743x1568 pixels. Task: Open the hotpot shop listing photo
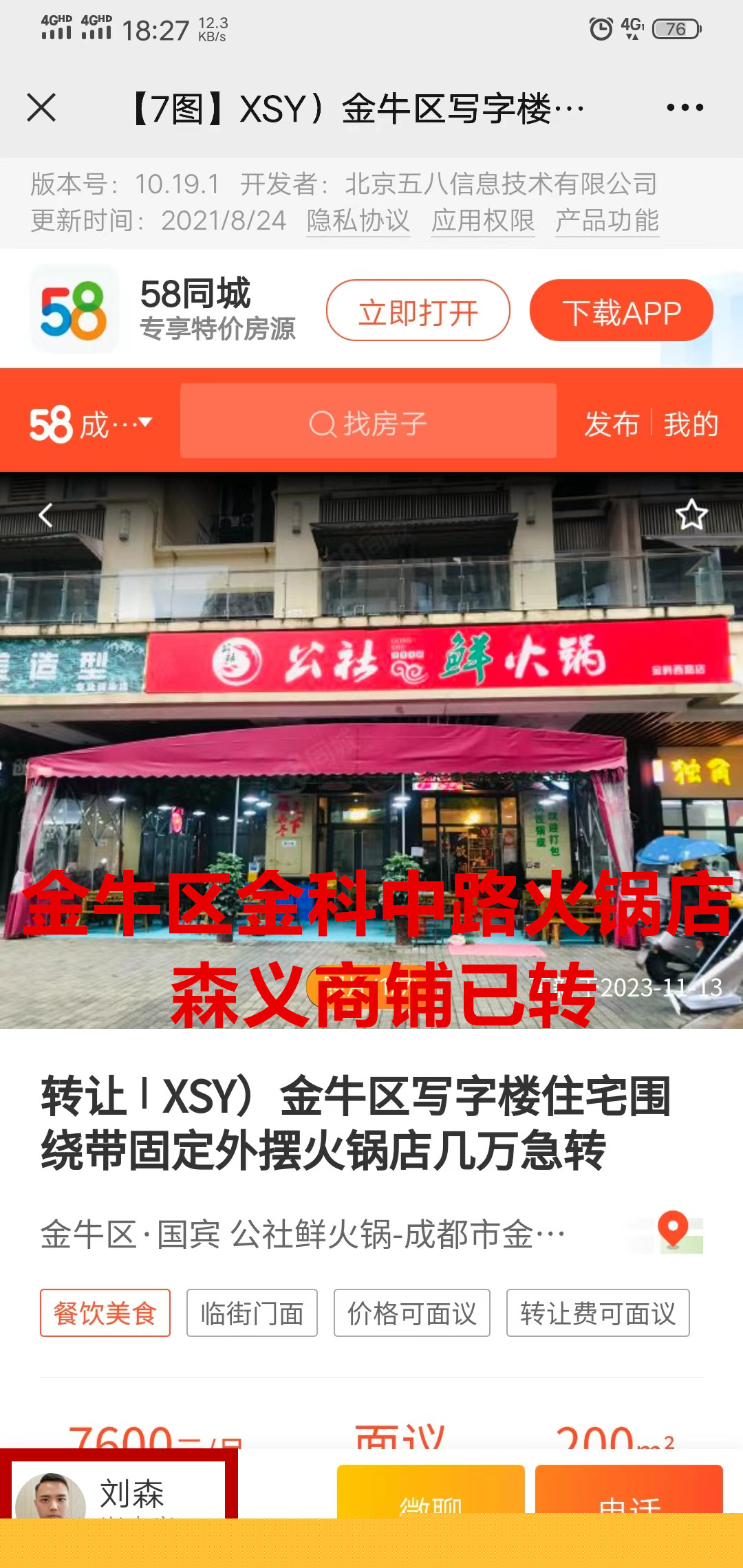click(371, 750)
